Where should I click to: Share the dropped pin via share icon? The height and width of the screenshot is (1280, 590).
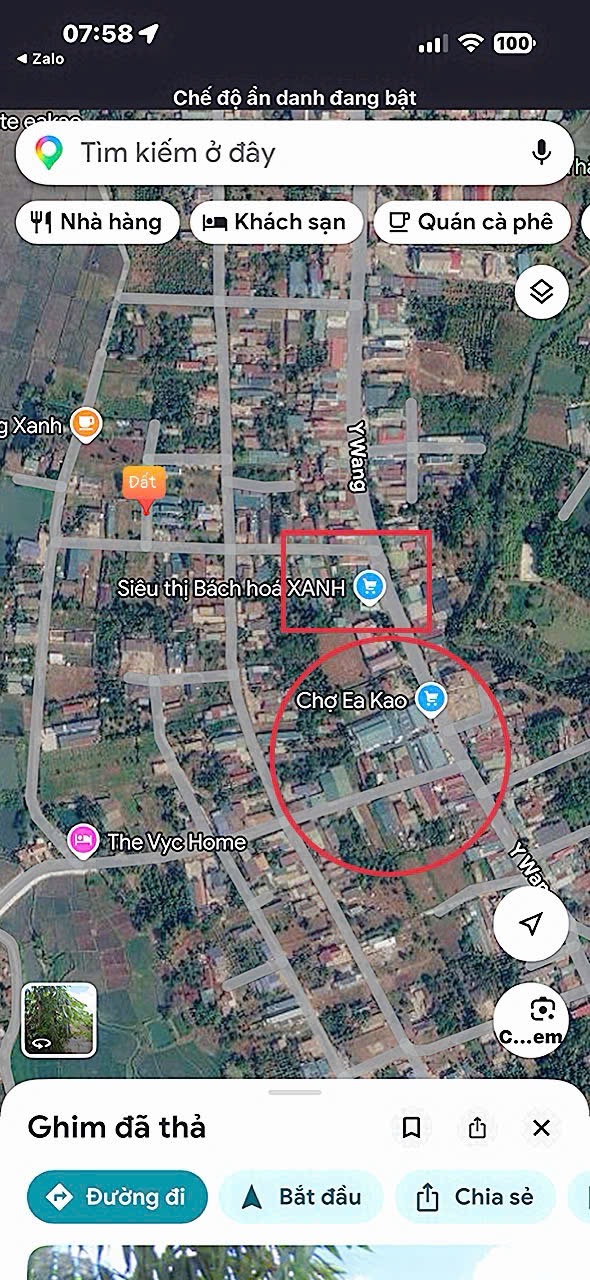(x=477, y=1128)
